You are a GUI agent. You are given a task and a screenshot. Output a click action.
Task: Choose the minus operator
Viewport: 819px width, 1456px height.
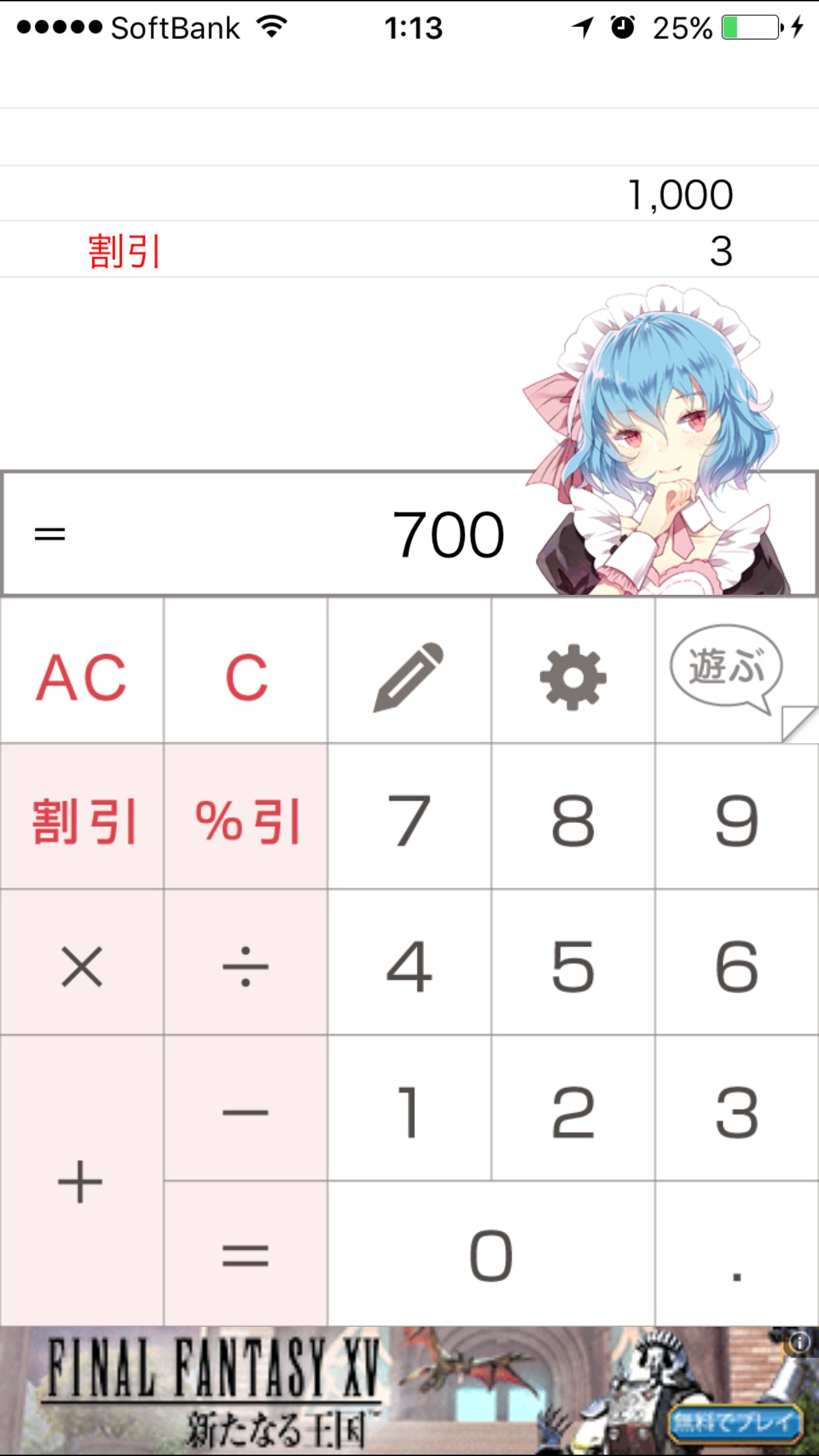246,1108
